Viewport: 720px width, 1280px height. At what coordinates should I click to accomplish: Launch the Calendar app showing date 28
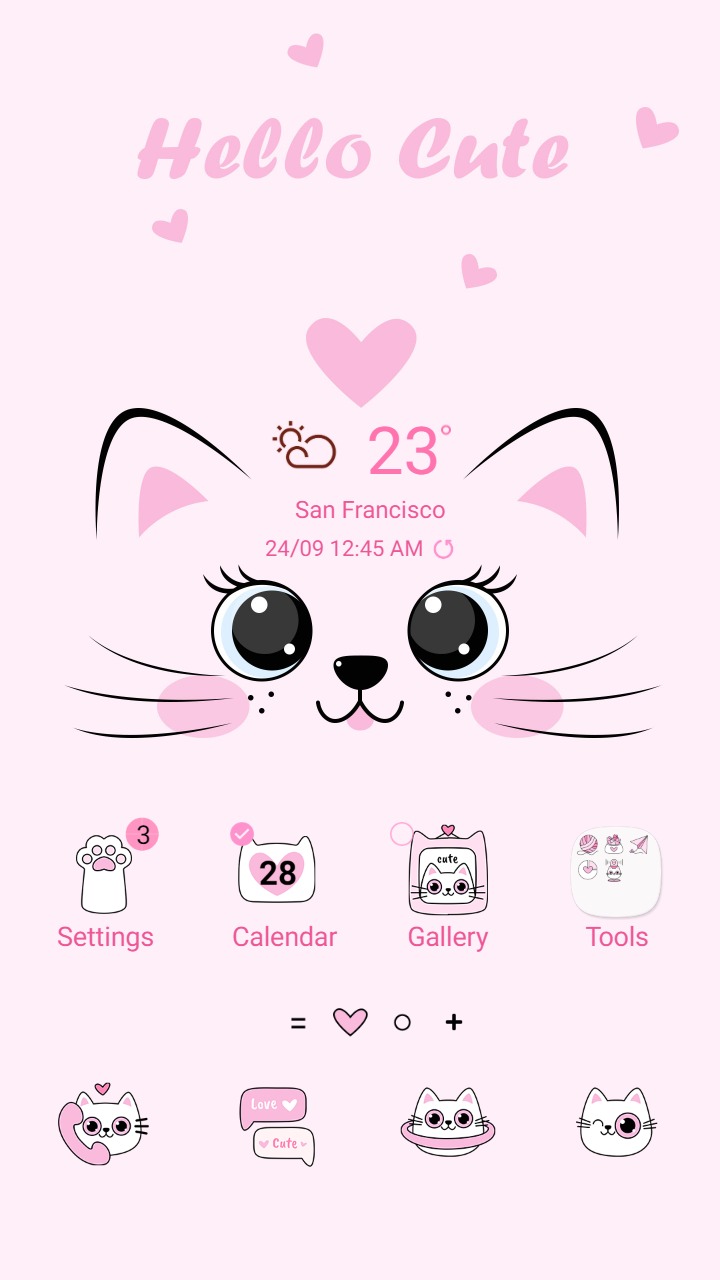pyautogui.click(x=277, y=868)
